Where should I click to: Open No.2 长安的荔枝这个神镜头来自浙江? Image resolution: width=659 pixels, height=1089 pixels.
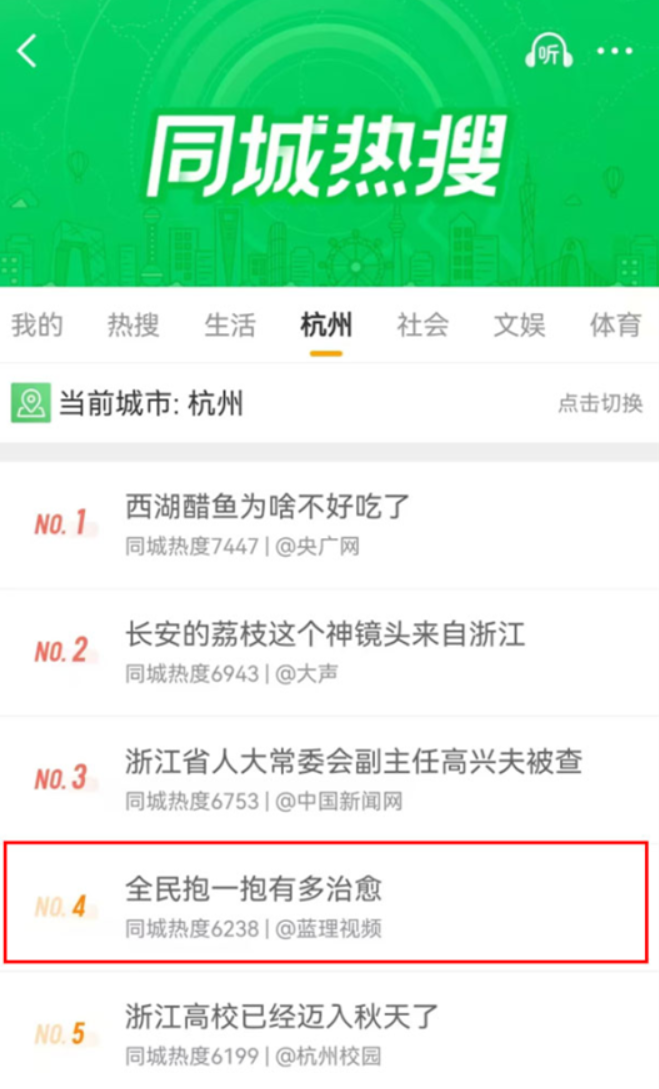pos(325,634)
